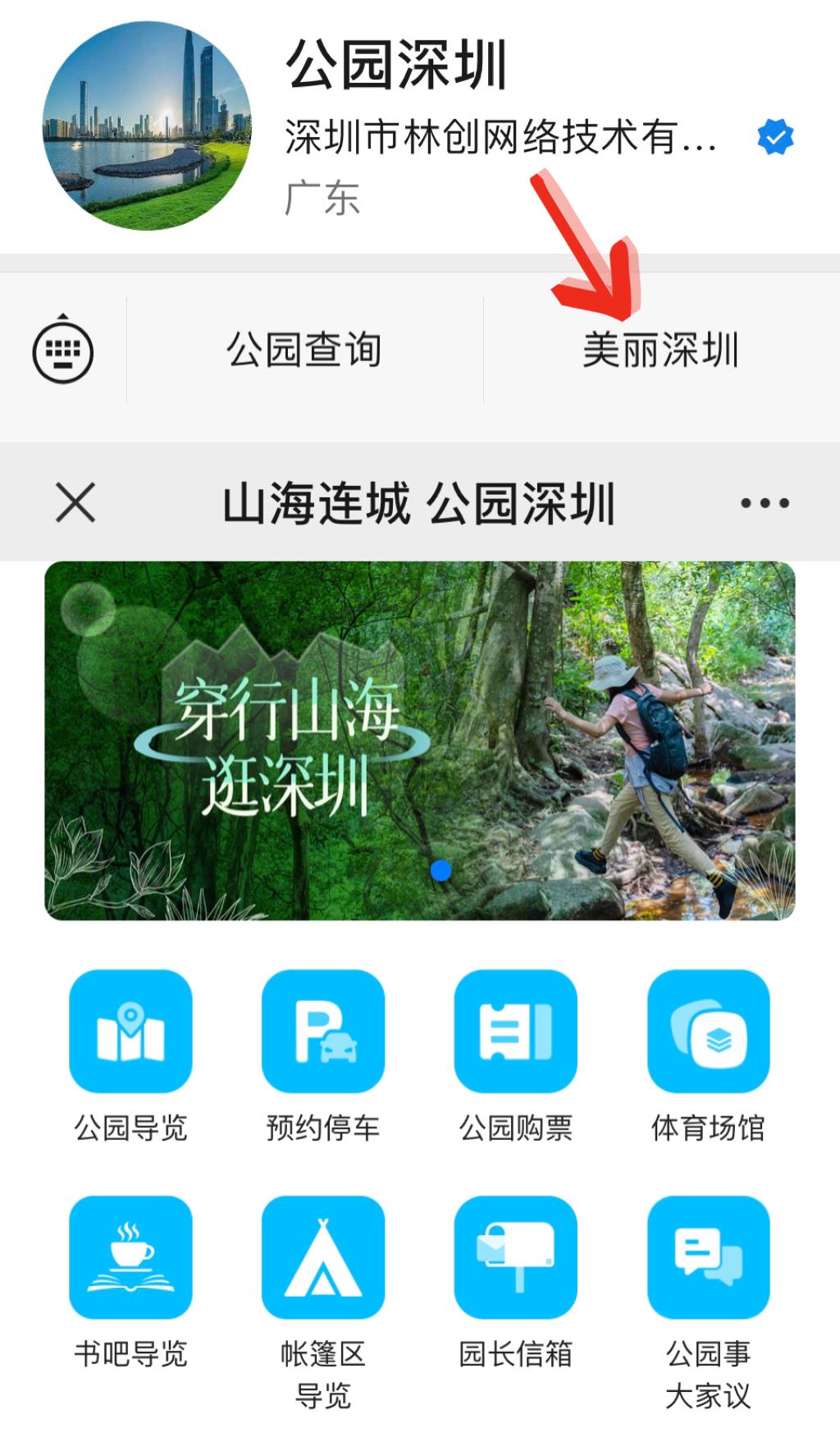Open the 美丽深圳 menu

pos(660,350)
